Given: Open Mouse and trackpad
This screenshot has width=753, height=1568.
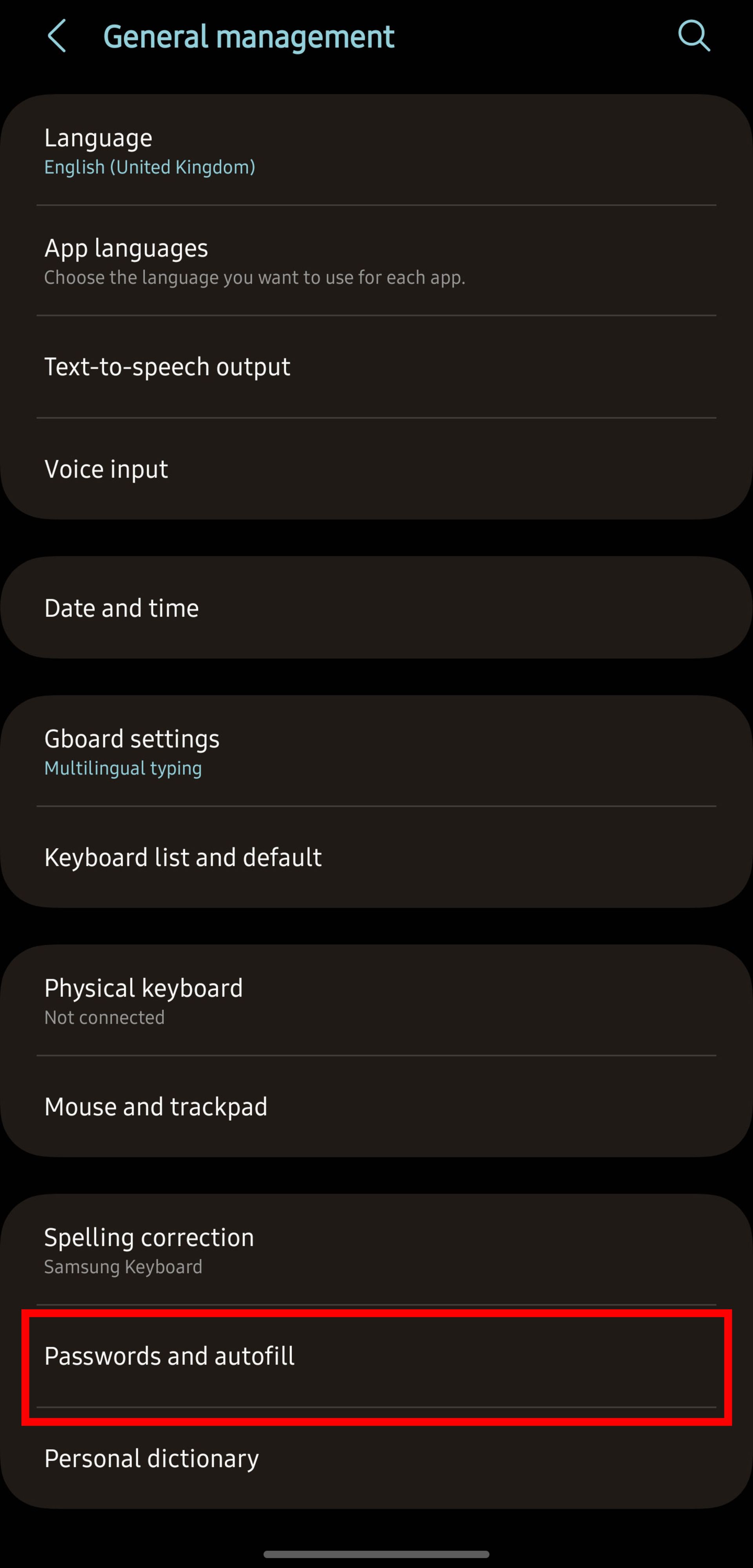Looking at the screenshot, I should click(375, 1107).
